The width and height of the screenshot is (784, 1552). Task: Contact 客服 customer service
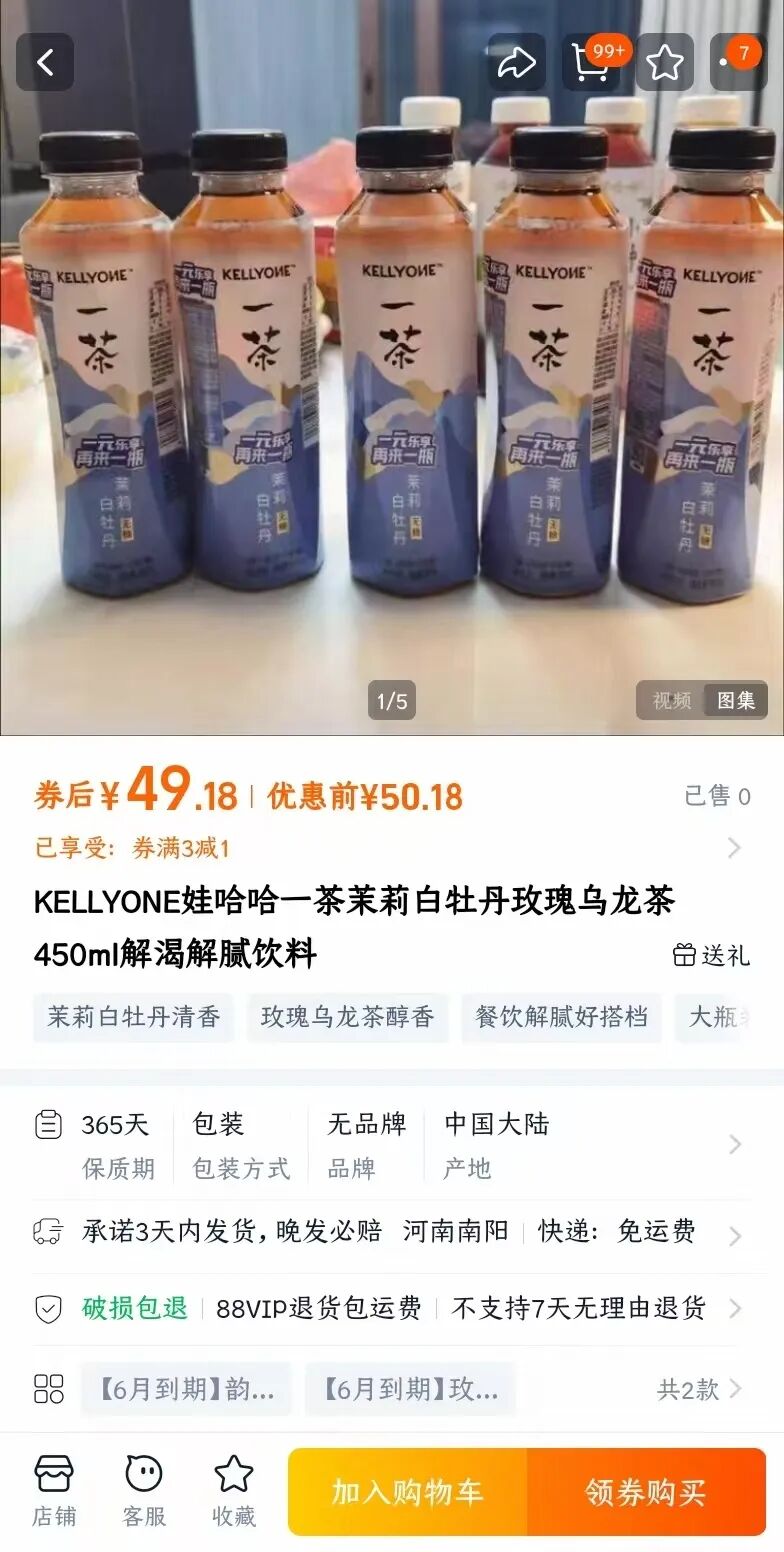[144, 1491]
